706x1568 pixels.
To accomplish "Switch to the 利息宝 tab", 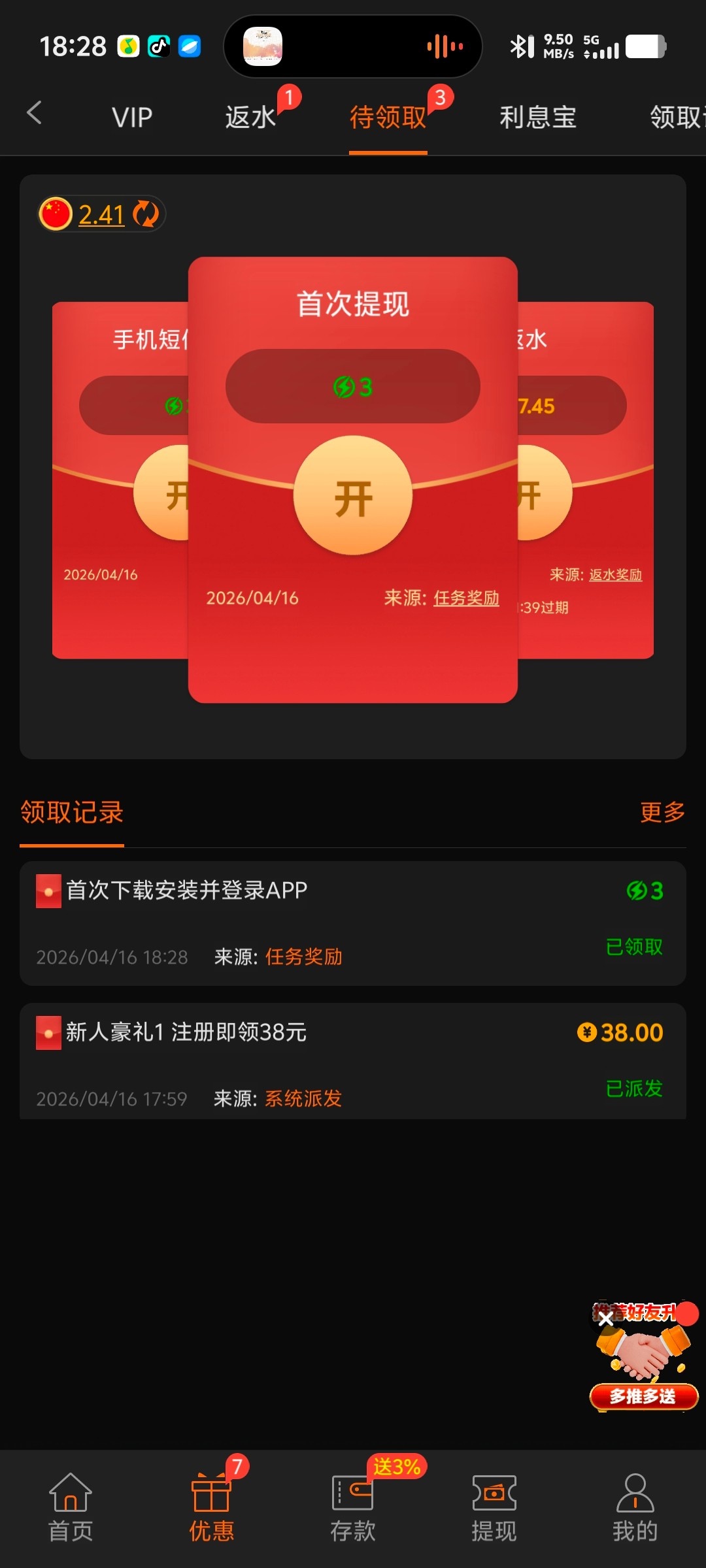I will click(537, 118).
